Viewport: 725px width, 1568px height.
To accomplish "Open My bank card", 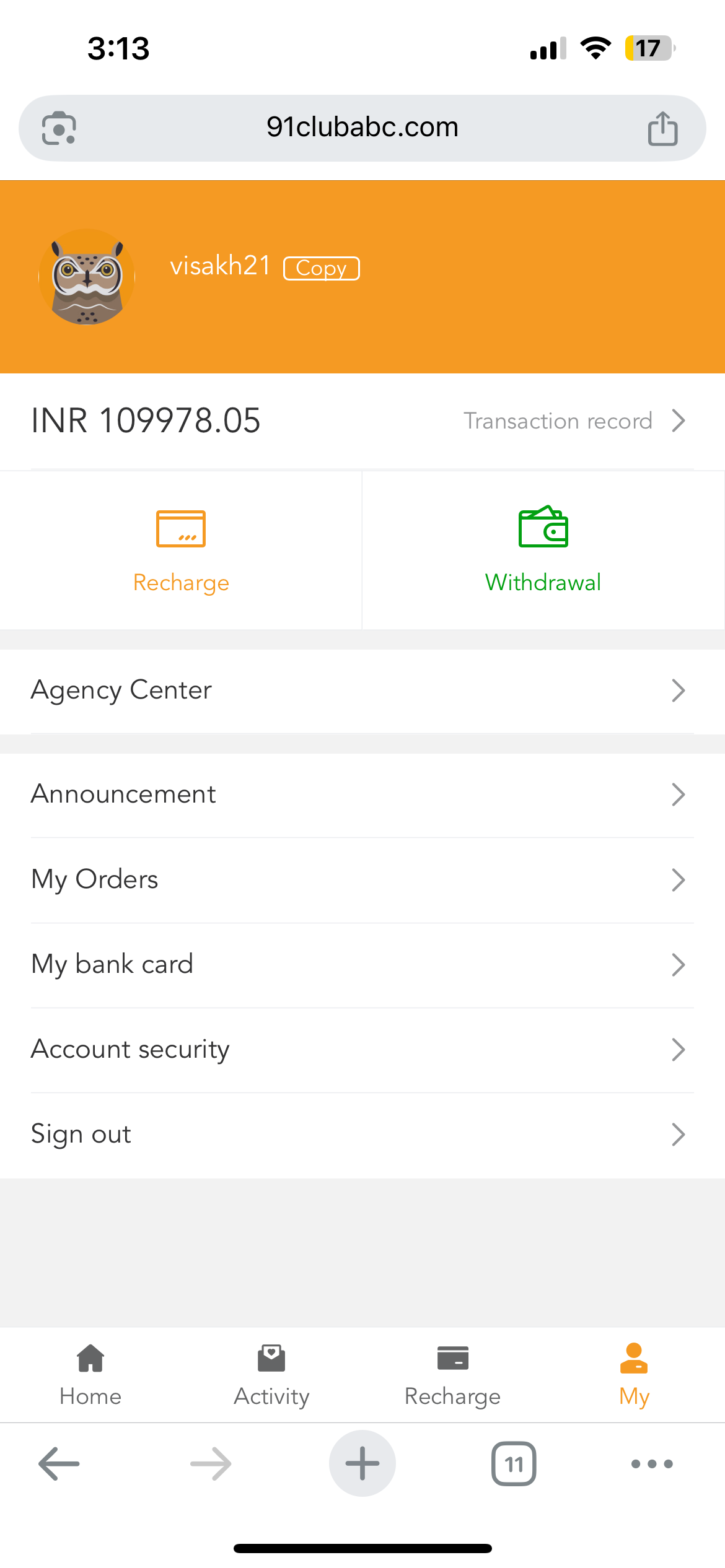I will tap(362, 965).
